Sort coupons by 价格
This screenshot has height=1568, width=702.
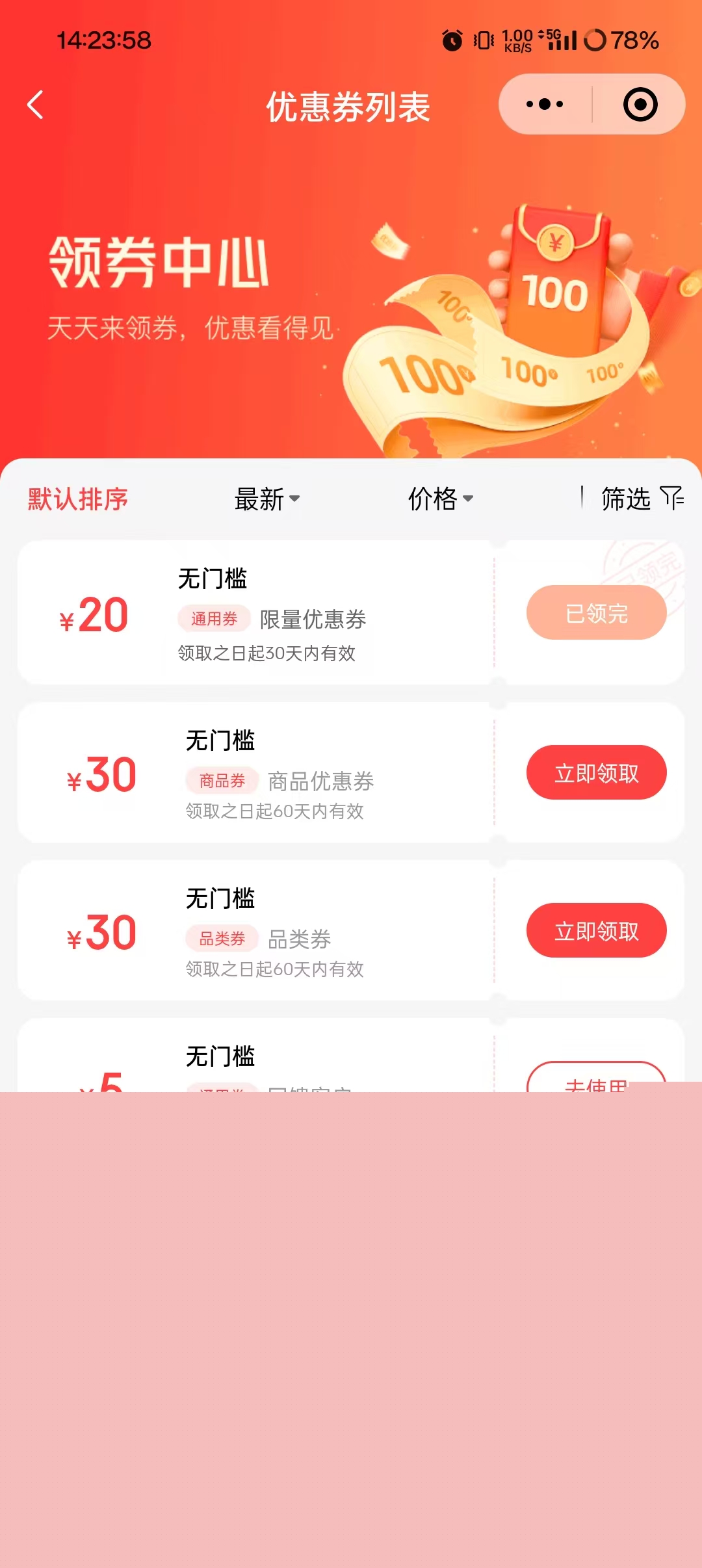pyautogui.click(x=440, y=499)
